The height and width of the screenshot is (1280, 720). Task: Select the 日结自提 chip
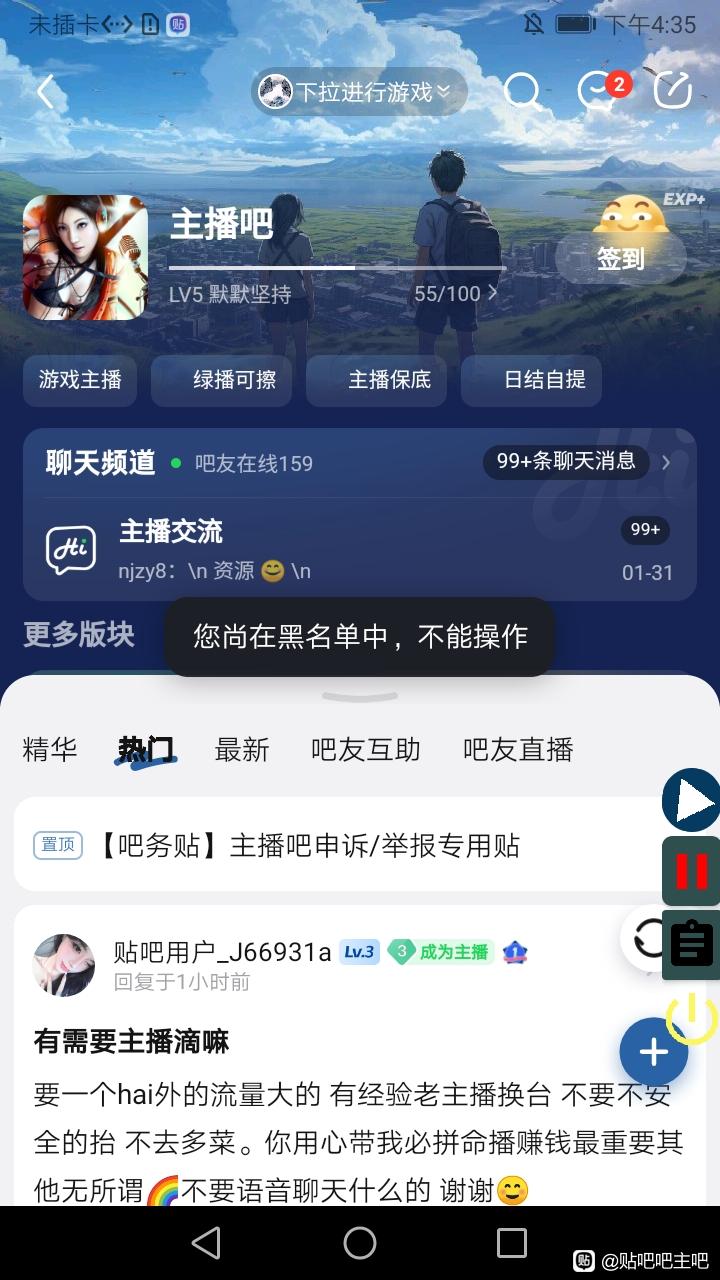(531, 380)
